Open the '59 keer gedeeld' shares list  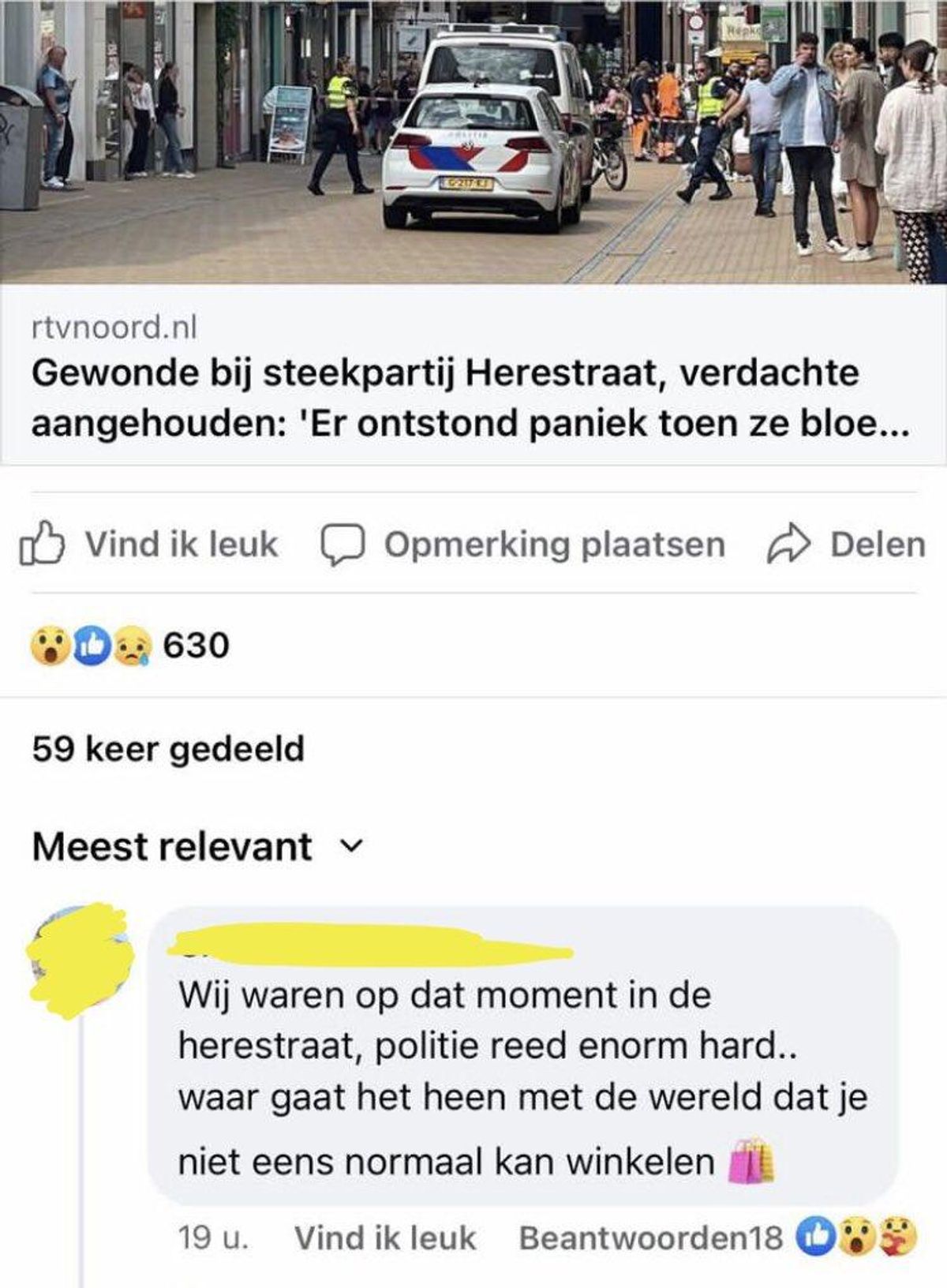(168, 749)
